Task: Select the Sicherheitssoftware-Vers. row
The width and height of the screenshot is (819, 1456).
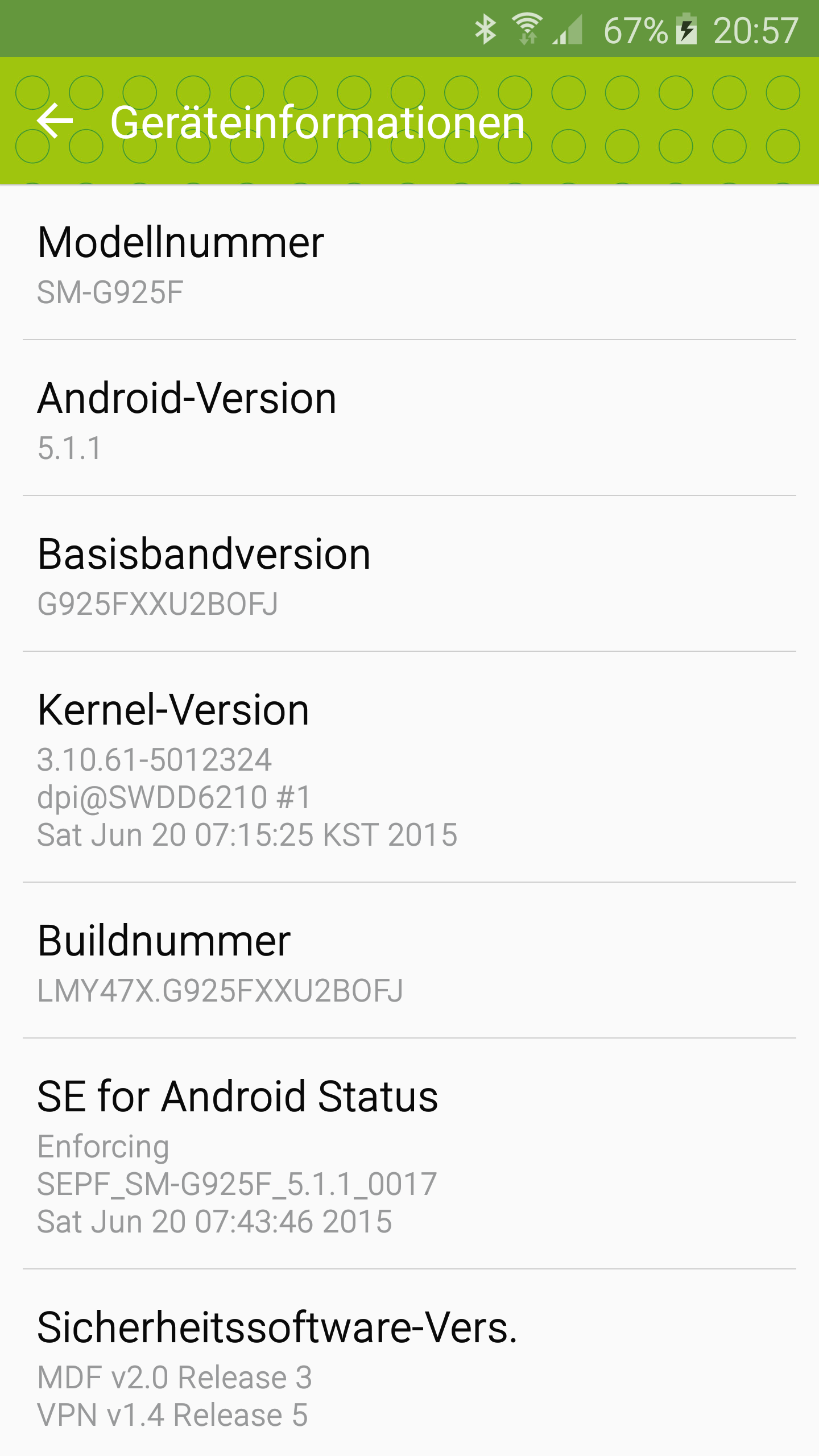Action: tap(409, 1363)
